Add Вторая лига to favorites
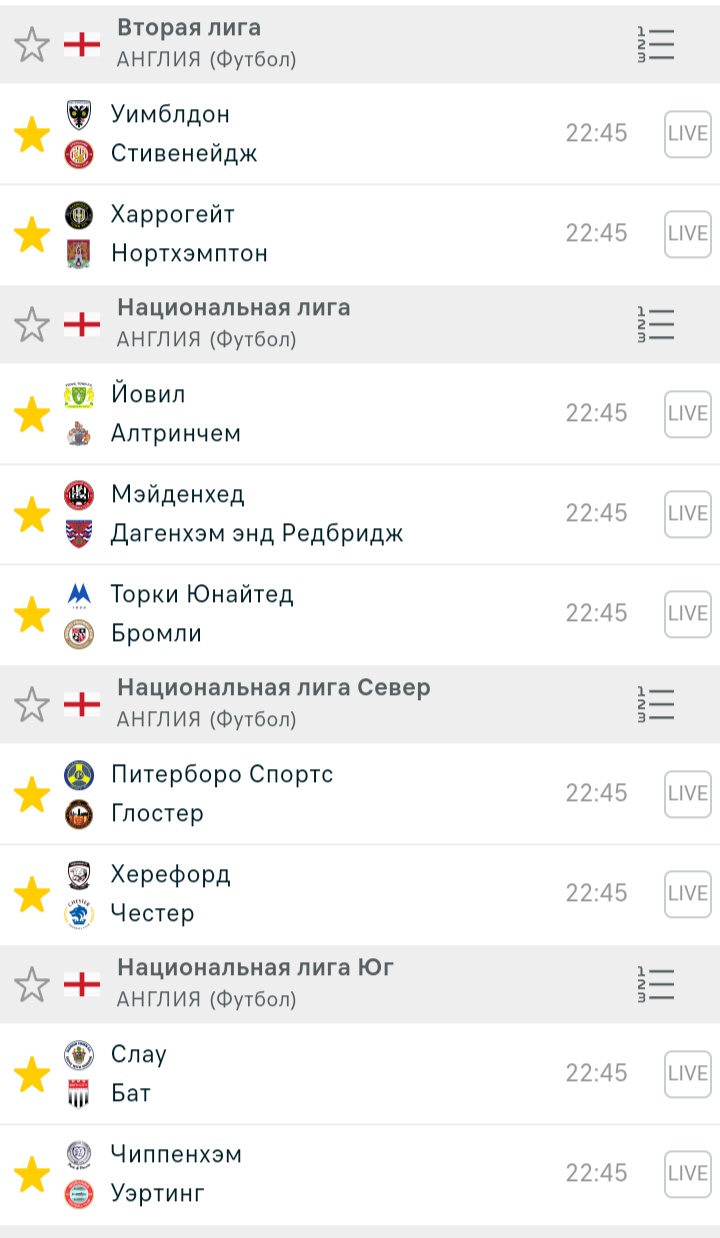This screenshot has height=1238, width=720. (x=32, y=44)
